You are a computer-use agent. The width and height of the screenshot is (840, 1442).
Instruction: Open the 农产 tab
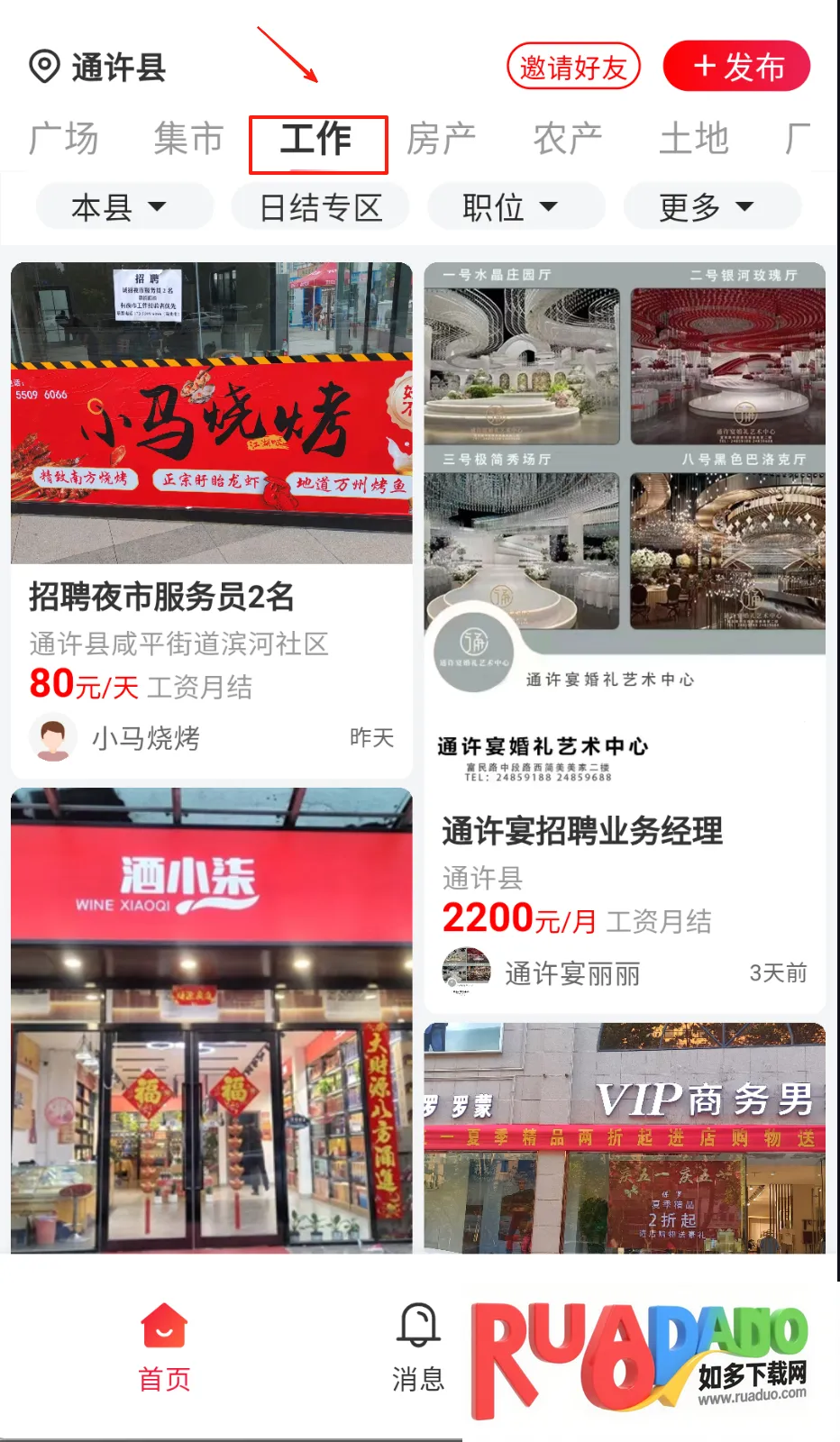(568, 140)
